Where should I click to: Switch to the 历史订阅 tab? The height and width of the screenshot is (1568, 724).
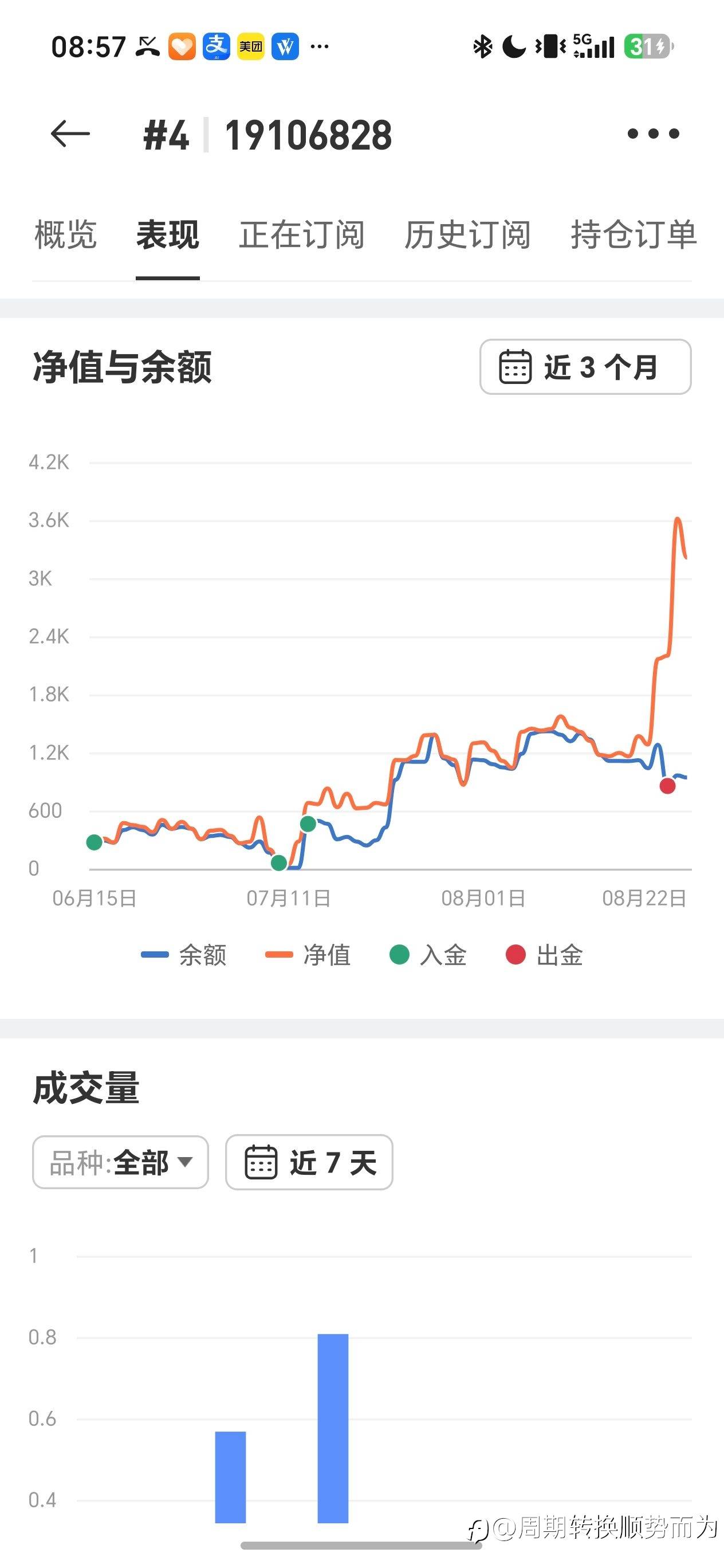pos(467,235)
